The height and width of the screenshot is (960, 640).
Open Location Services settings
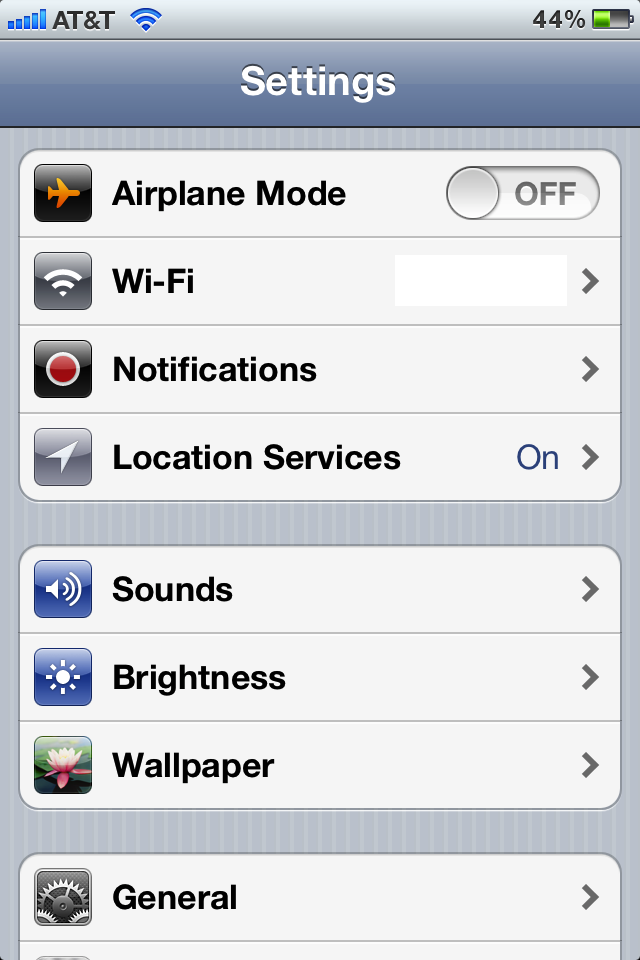320,458
